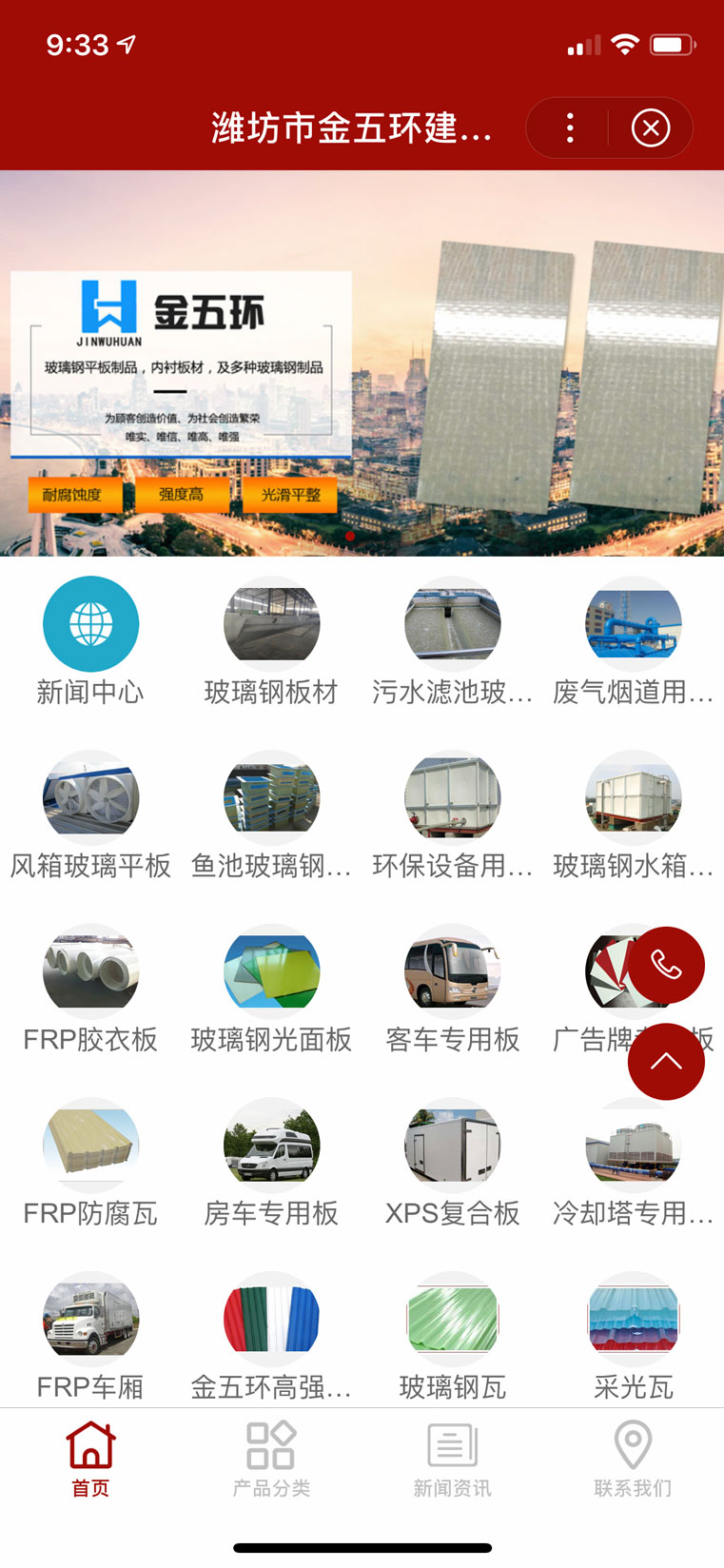Switch to the 联系我们 tab
Image resolution: width=724 pixels, height=1568 pixels.
pyautogui.click(x=633, y=1459)
